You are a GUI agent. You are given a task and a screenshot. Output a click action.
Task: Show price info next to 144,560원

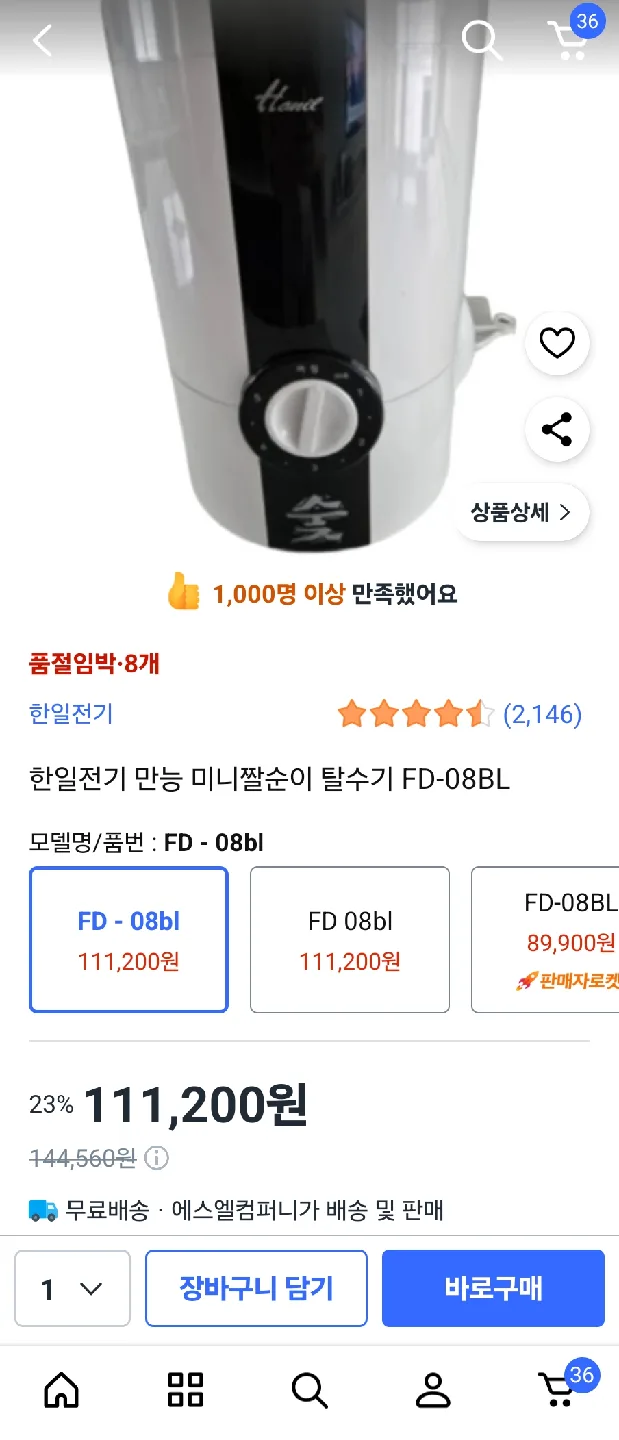[x=157, y=1158]
